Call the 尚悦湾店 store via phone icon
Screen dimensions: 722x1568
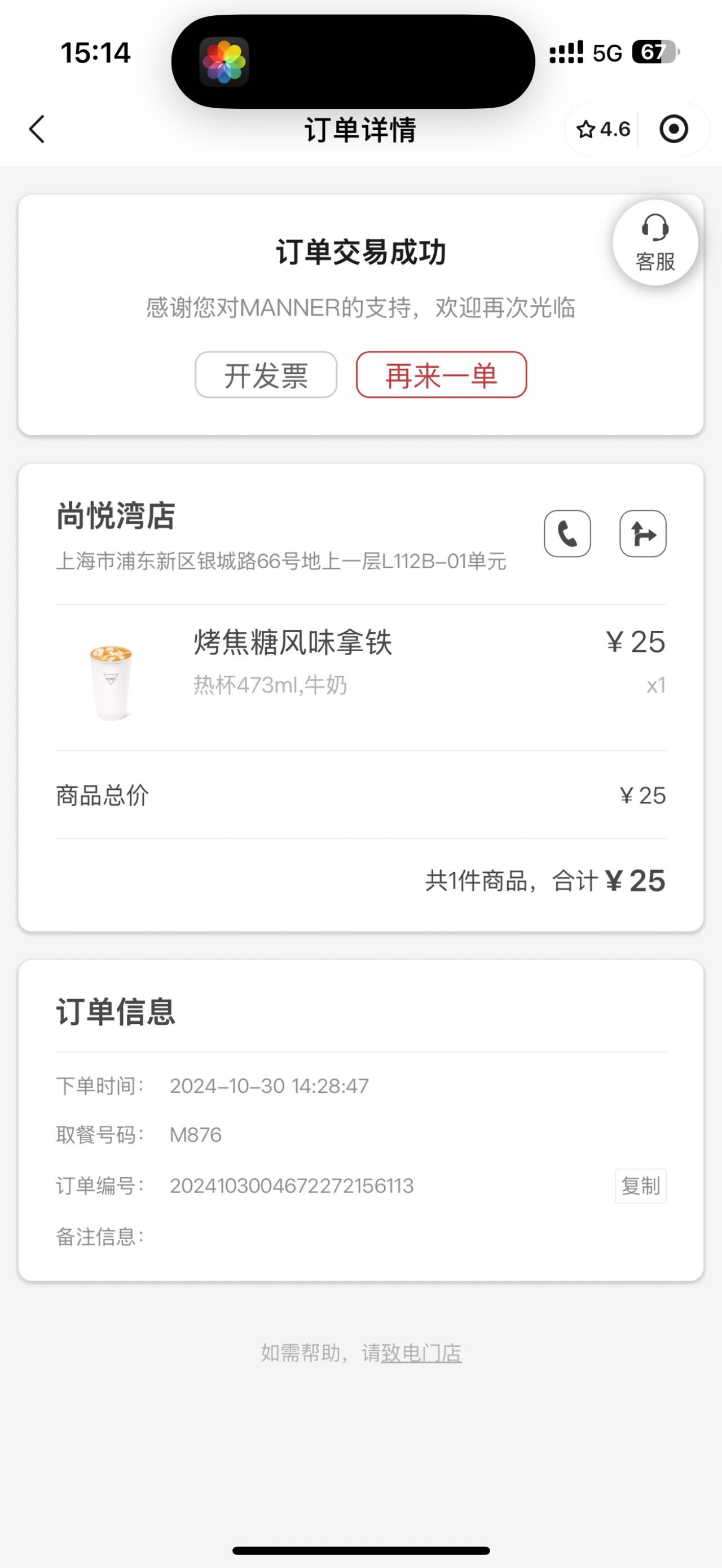567,534
